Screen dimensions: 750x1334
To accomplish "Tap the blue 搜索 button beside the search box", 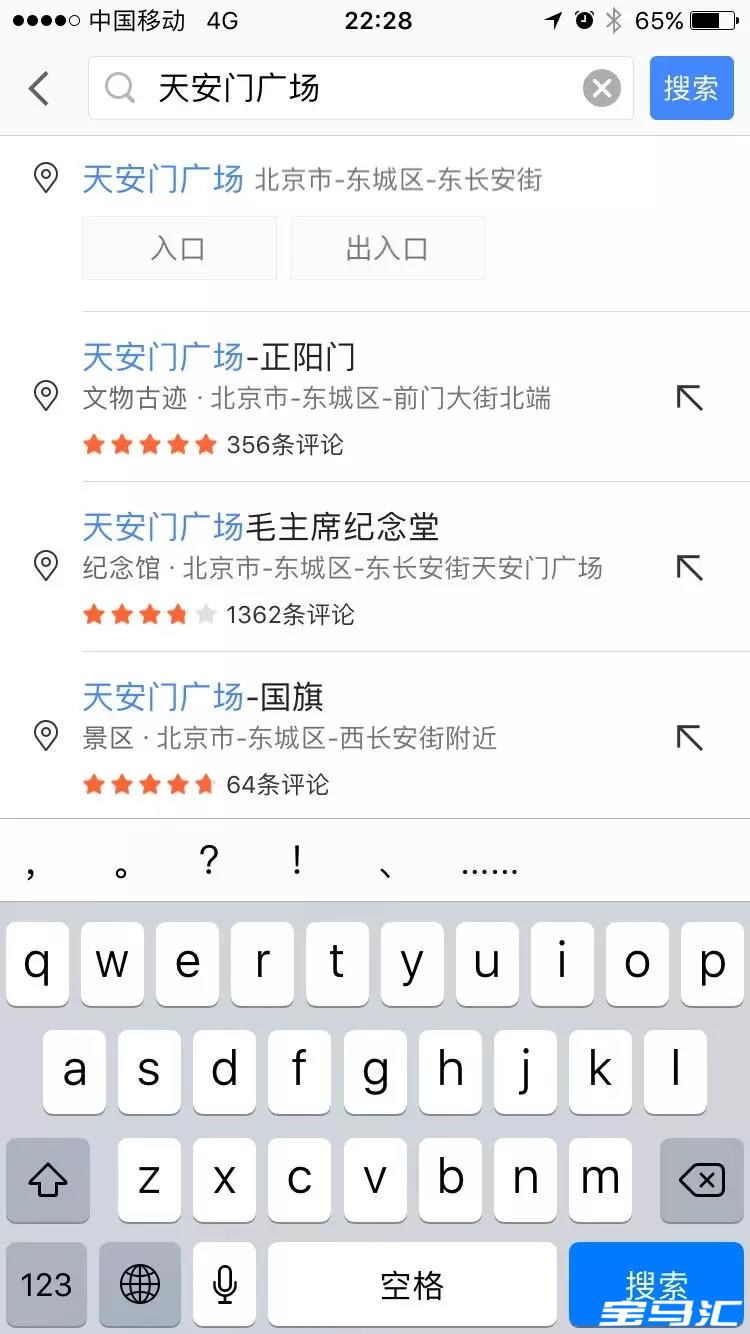I will pyautogui.click(x=691, y=88).
